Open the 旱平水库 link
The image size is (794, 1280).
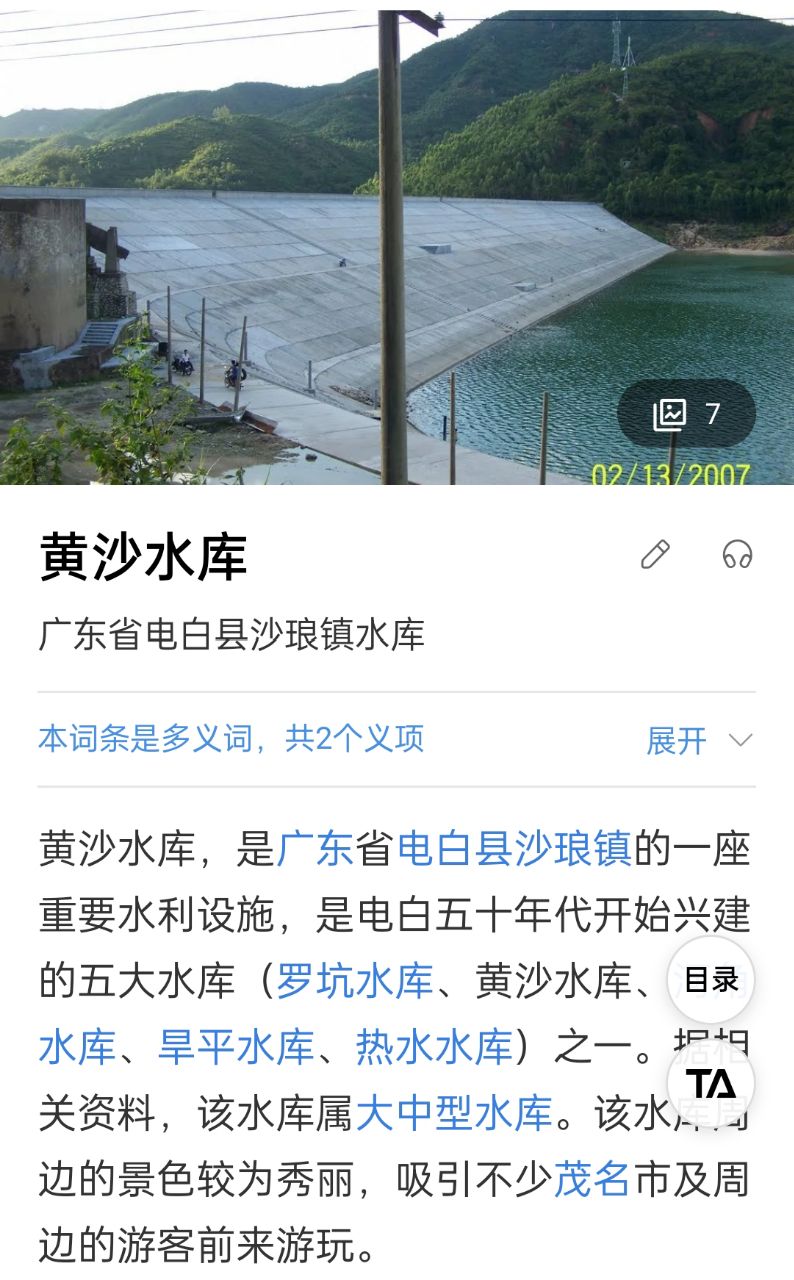[236, 1047]
